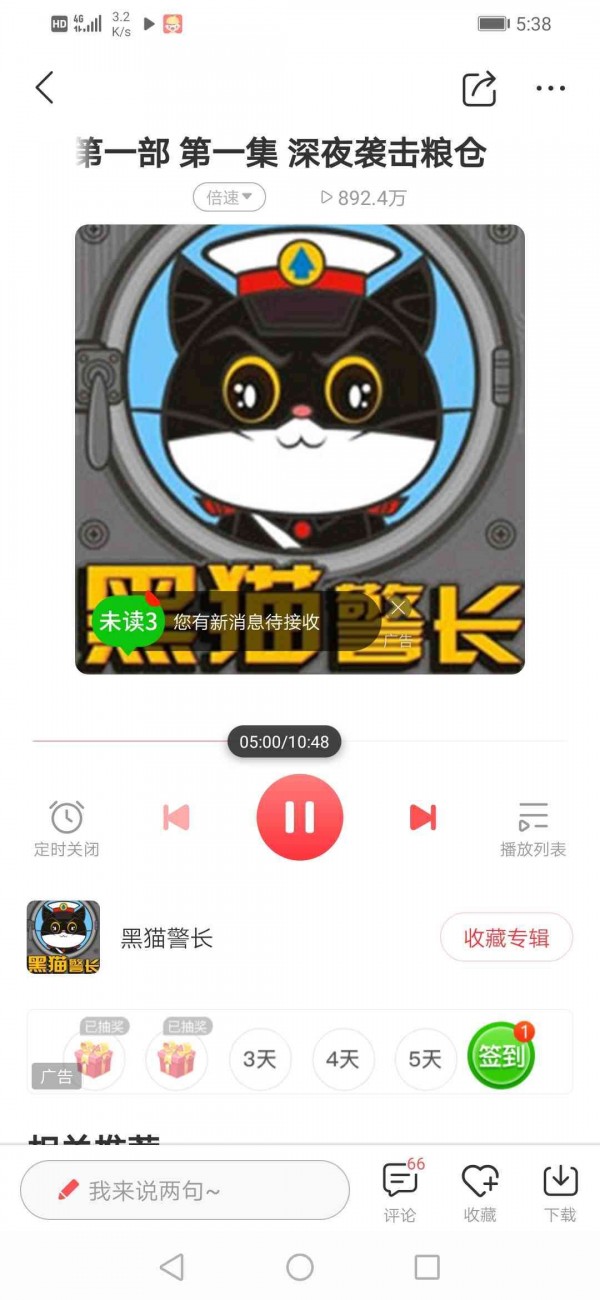Open the 黑猫警长 album page
Viewport: 600px width, 1300px height.
166,938
